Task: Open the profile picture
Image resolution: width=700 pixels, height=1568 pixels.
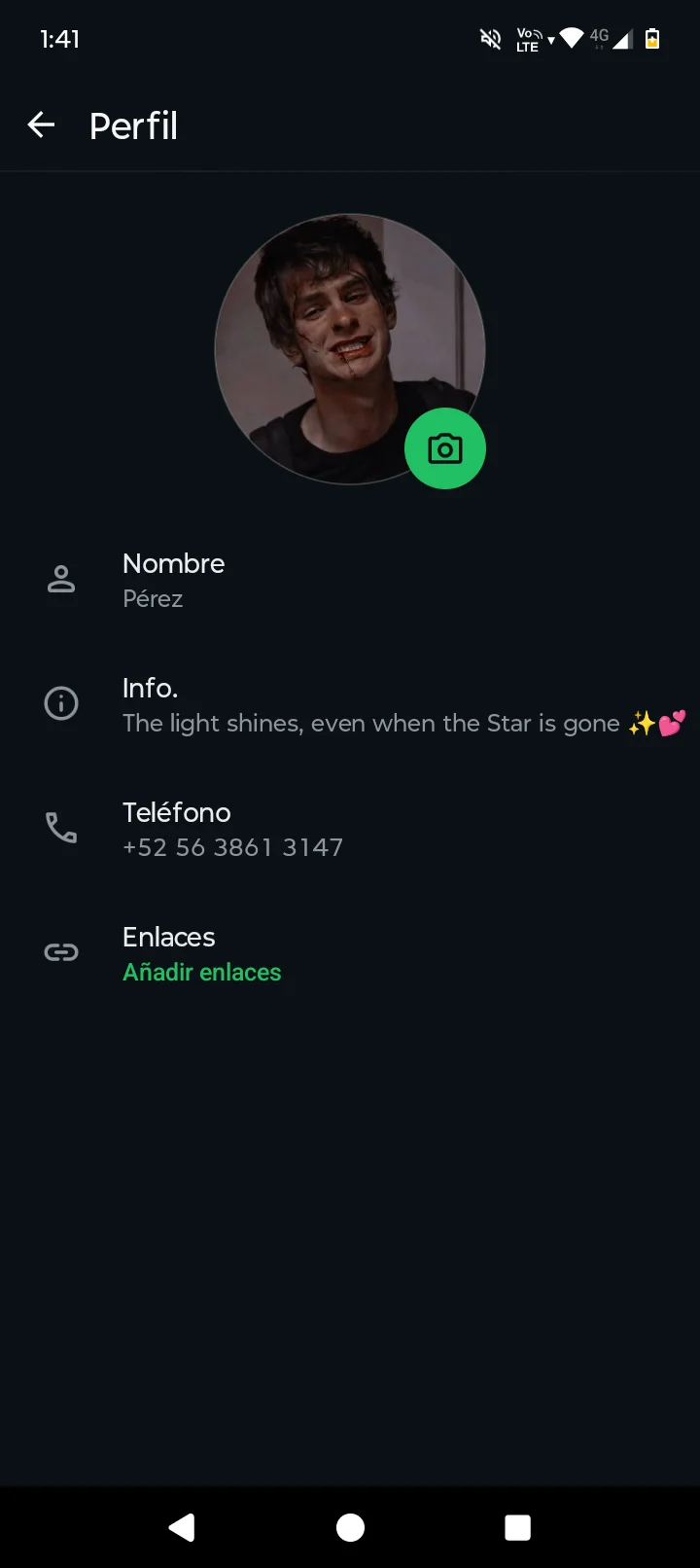Action: click(350, 348)
